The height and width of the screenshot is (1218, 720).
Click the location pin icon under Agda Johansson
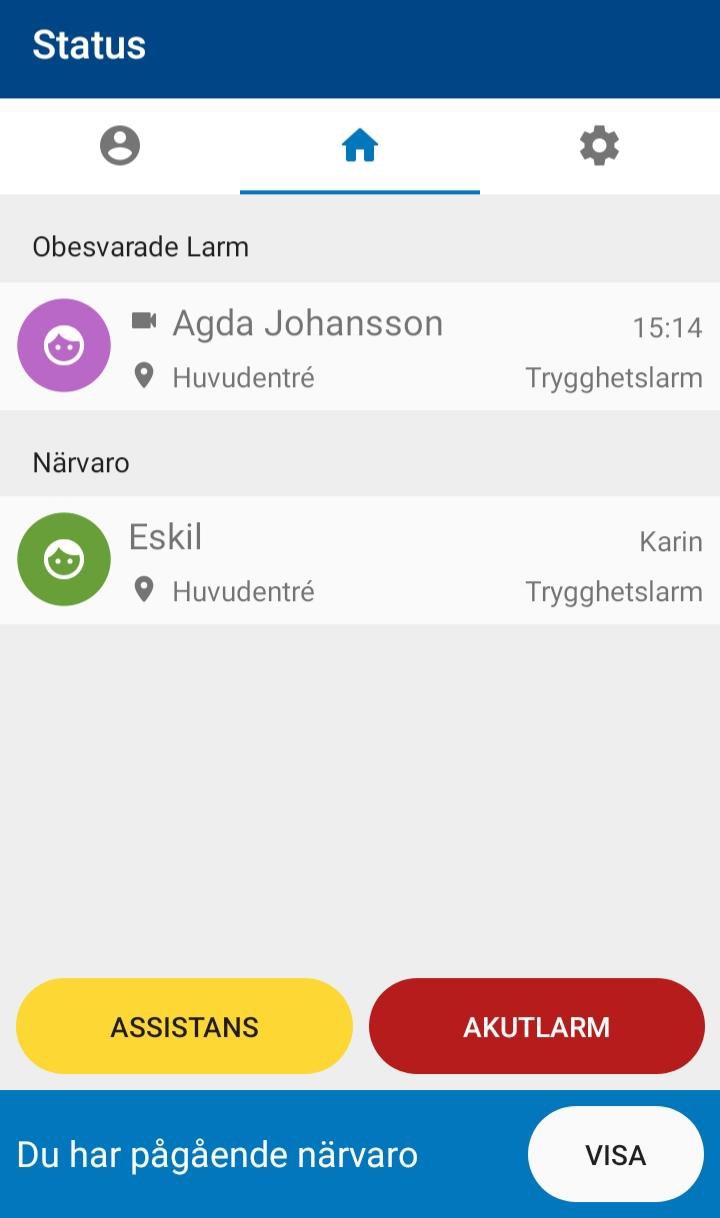(x=146, y=377)
